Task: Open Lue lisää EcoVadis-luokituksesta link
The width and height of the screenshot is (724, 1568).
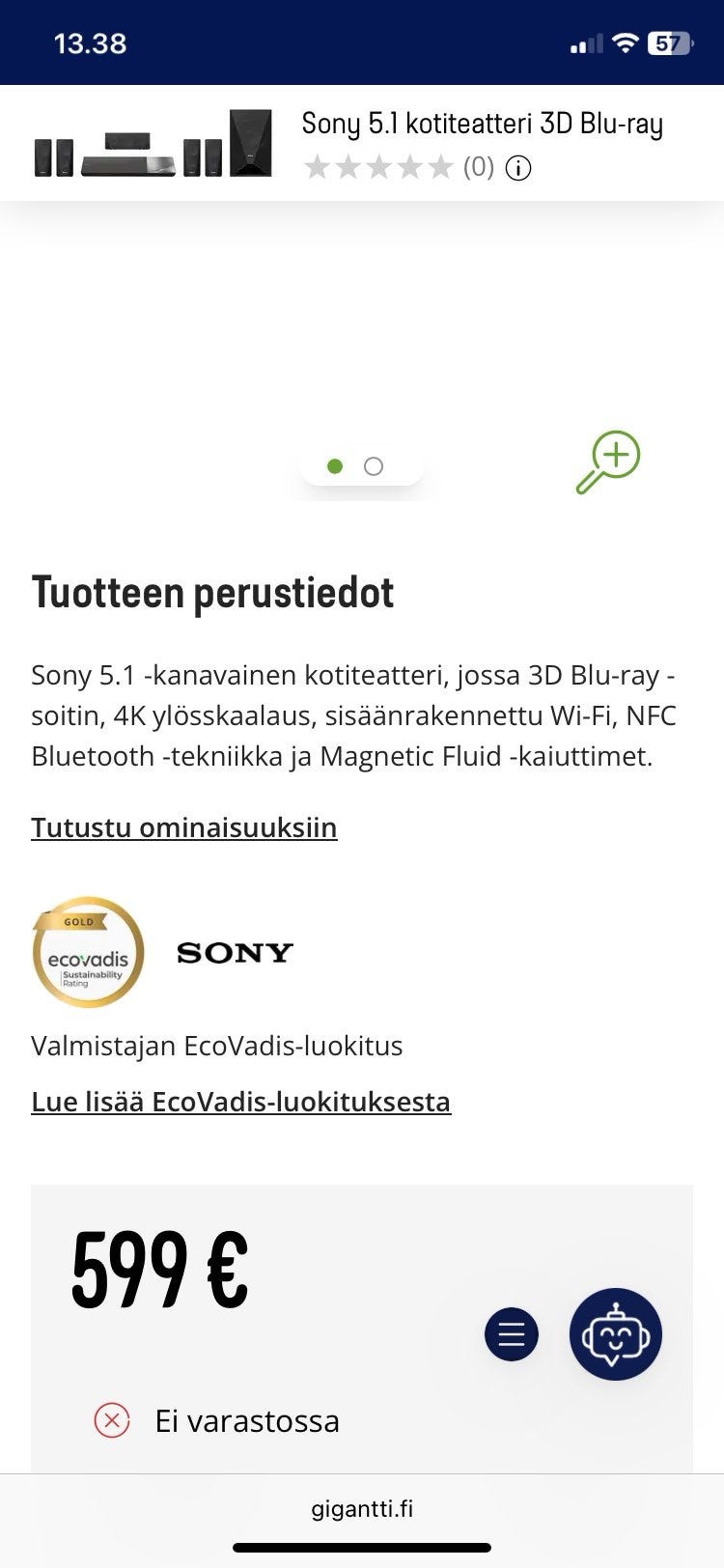Action: (241, 1102)
